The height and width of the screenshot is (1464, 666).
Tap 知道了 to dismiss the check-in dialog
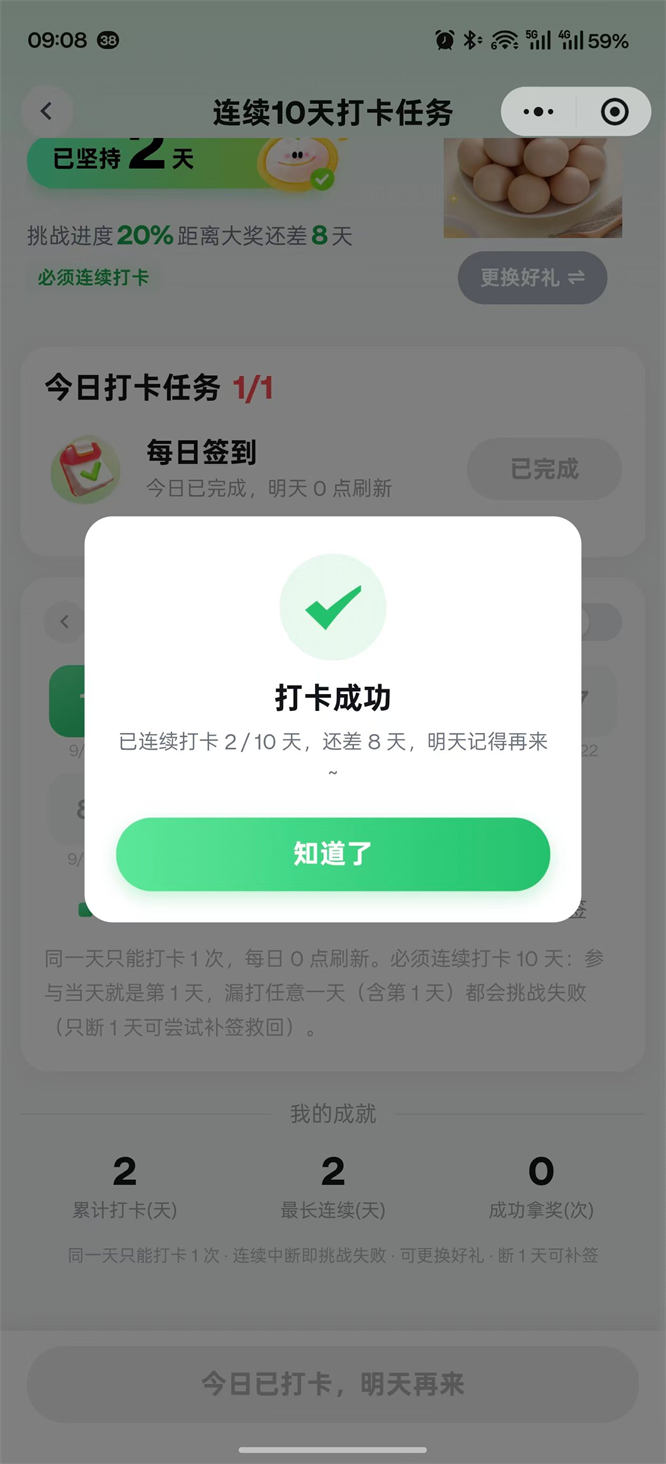tap(333, 854)
